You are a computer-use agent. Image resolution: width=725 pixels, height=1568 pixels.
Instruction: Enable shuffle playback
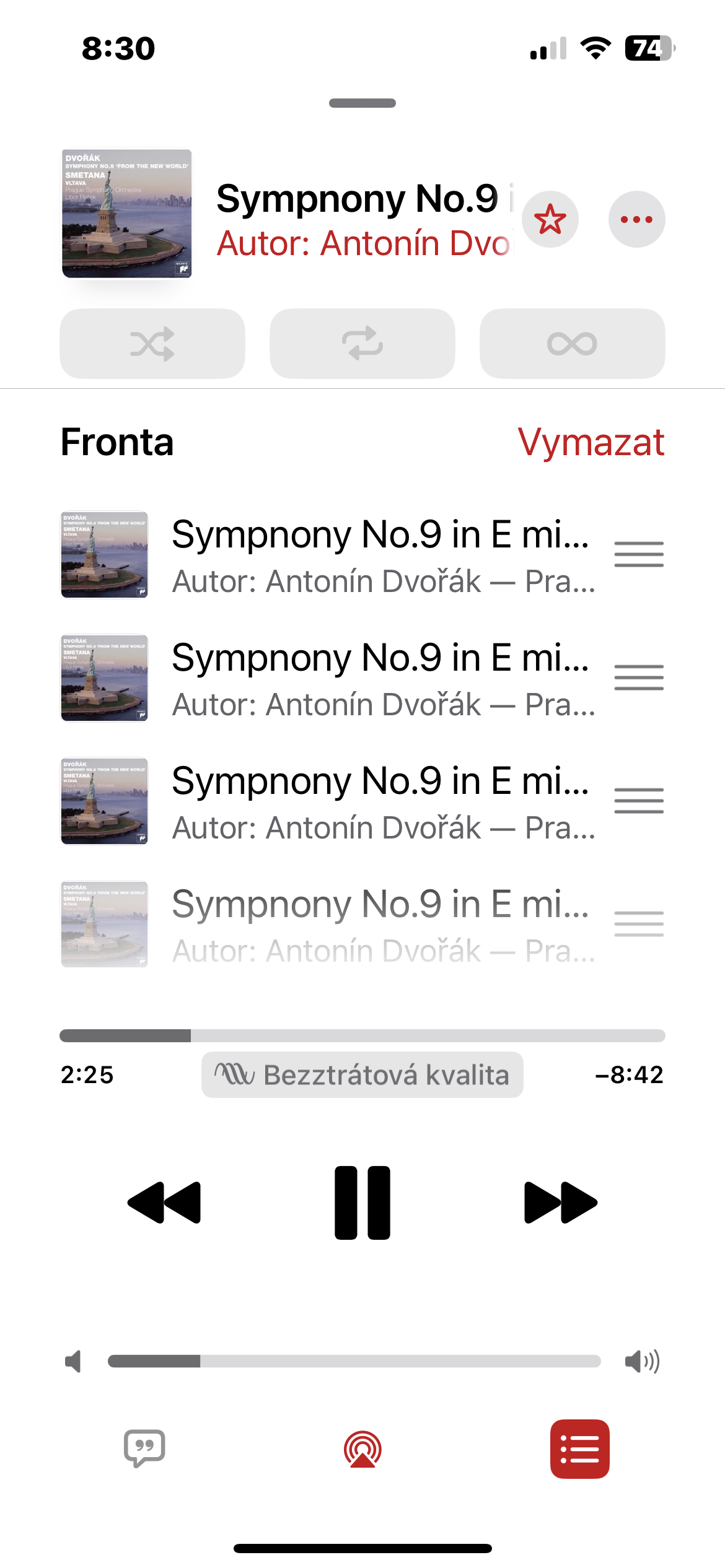click(152, 344)
